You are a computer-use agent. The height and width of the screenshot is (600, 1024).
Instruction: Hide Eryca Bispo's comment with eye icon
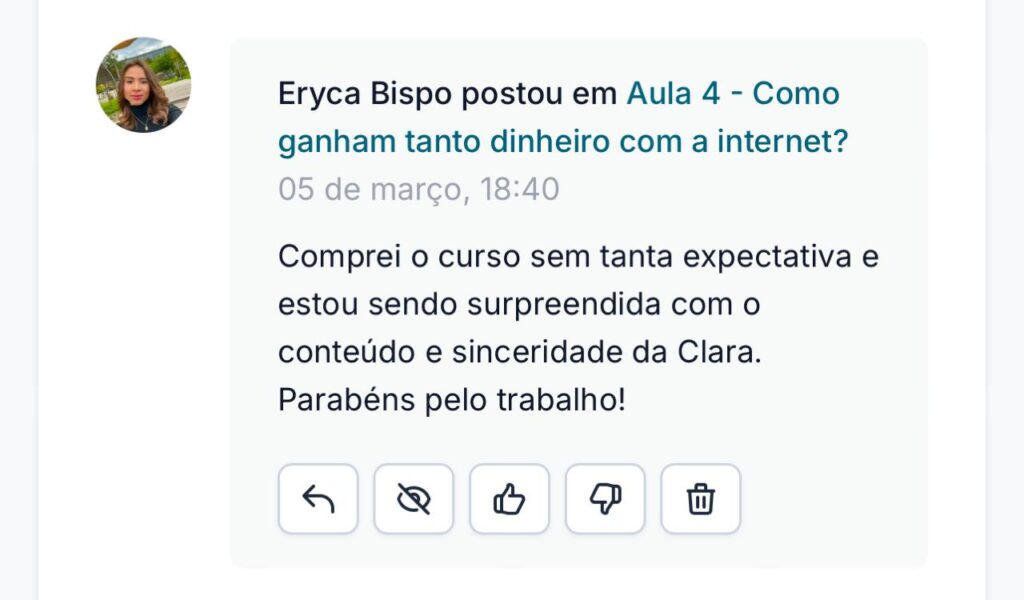pyautogui.click(x=413, y=499)
